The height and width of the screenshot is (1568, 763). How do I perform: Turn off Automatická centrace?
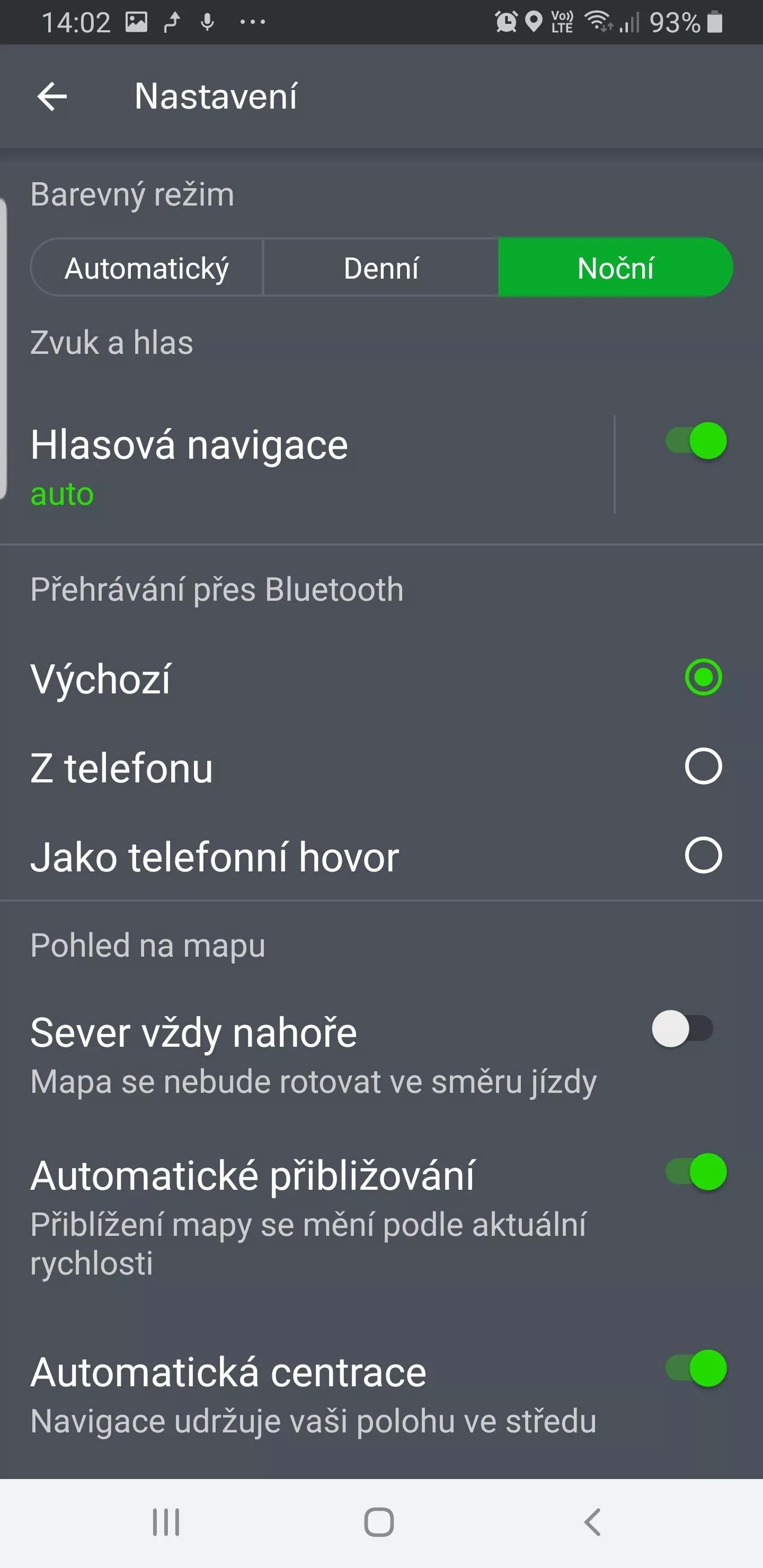coord(696,1368)
